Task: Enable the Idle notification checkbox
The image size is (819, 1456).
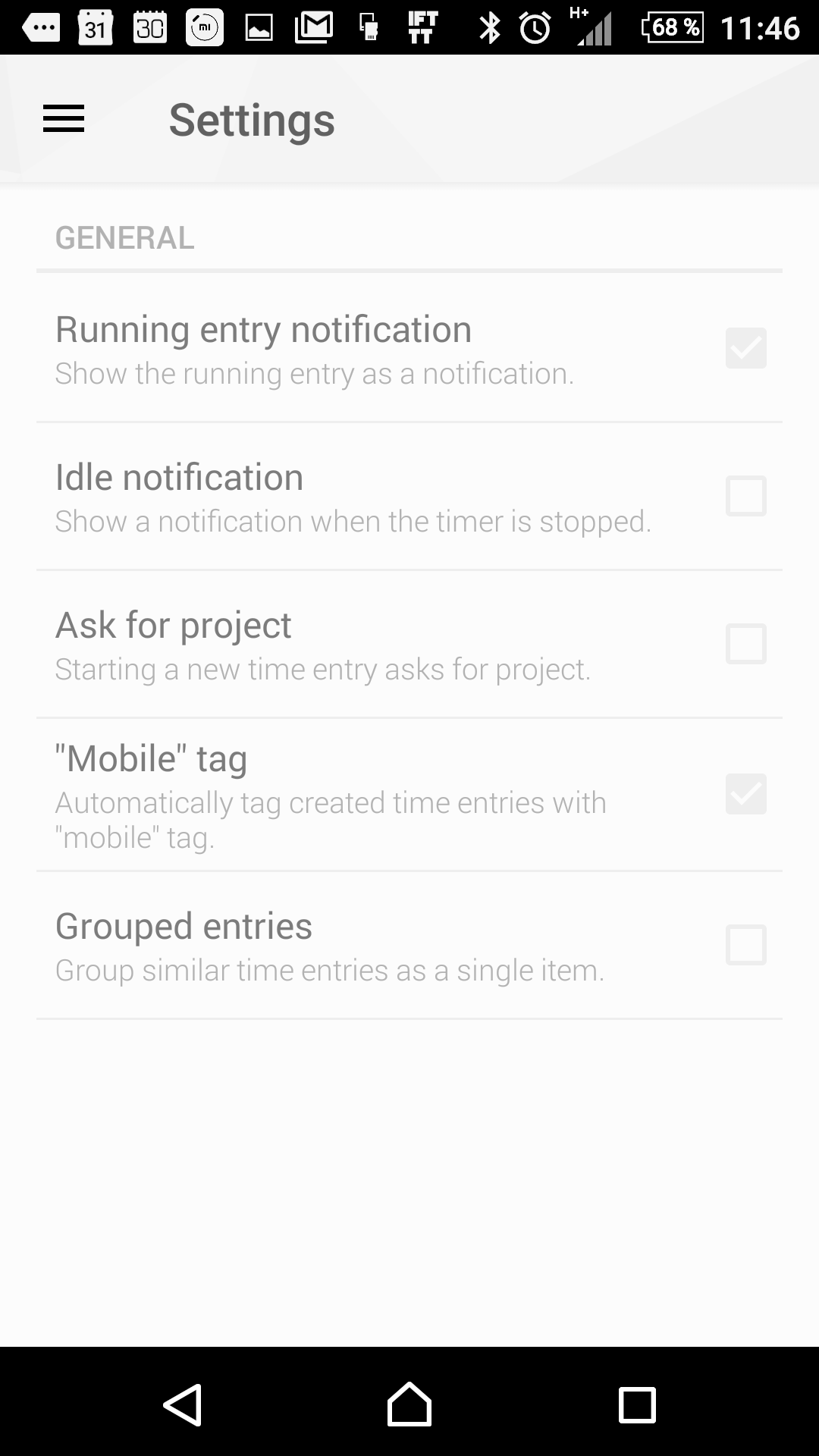Action: tap(745, 496)
